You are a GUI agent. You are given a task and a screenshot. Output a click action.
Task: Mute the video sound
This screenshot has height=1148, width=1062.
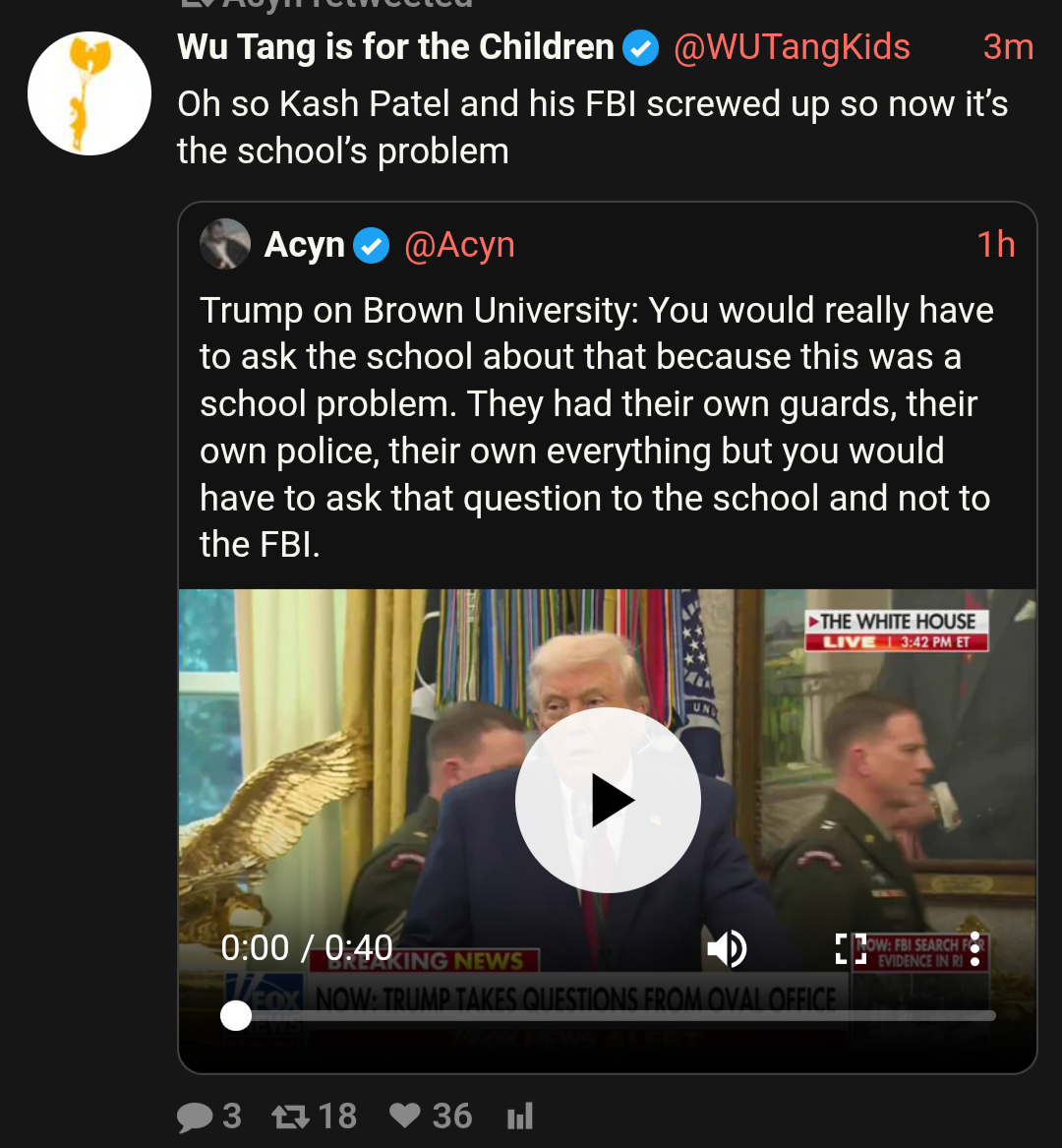[x=727, y=948]
